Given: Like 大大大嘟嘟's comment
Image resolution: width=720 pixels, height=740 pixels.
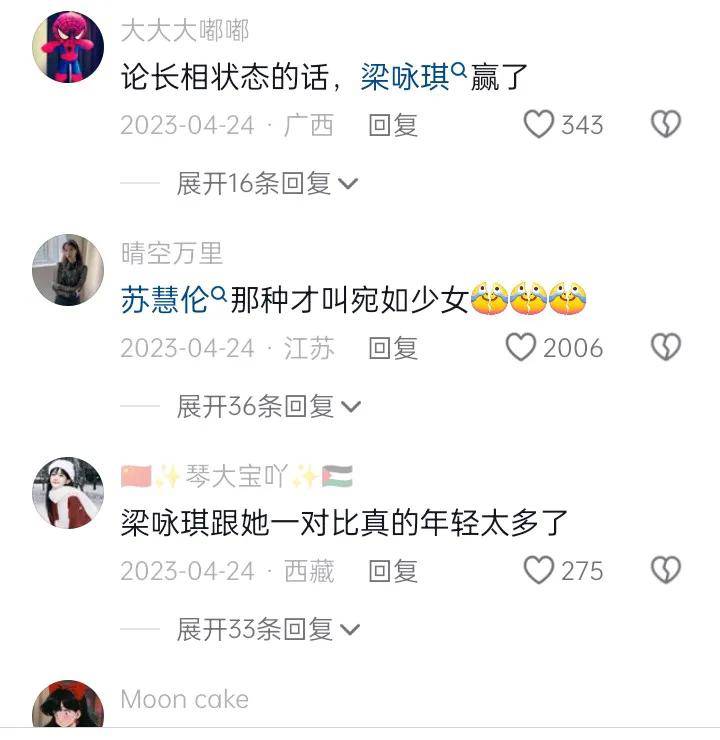Looking at the screenshot, I should 540,125.
